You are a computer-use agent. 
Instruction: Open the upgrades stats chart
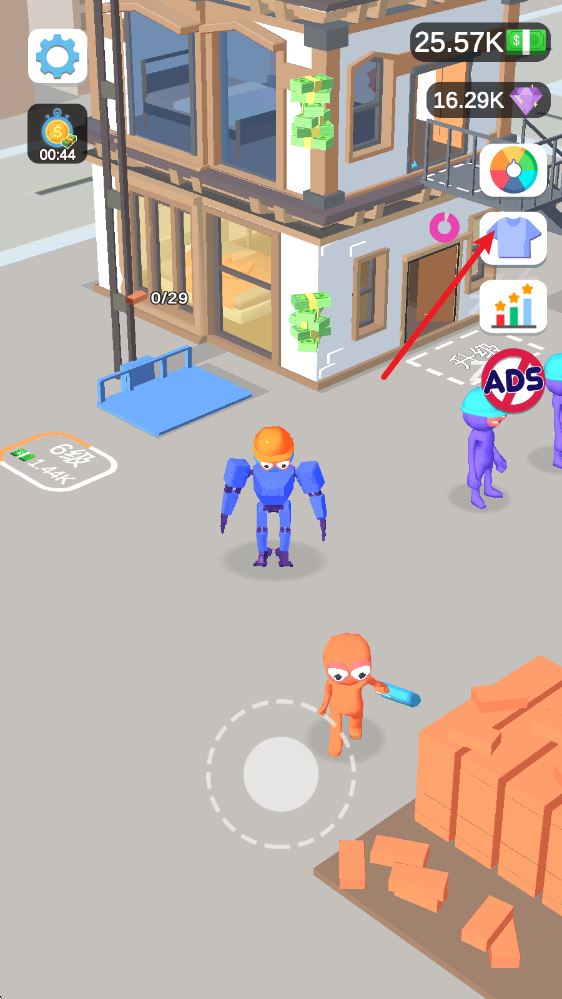click(x=513, y=307)
